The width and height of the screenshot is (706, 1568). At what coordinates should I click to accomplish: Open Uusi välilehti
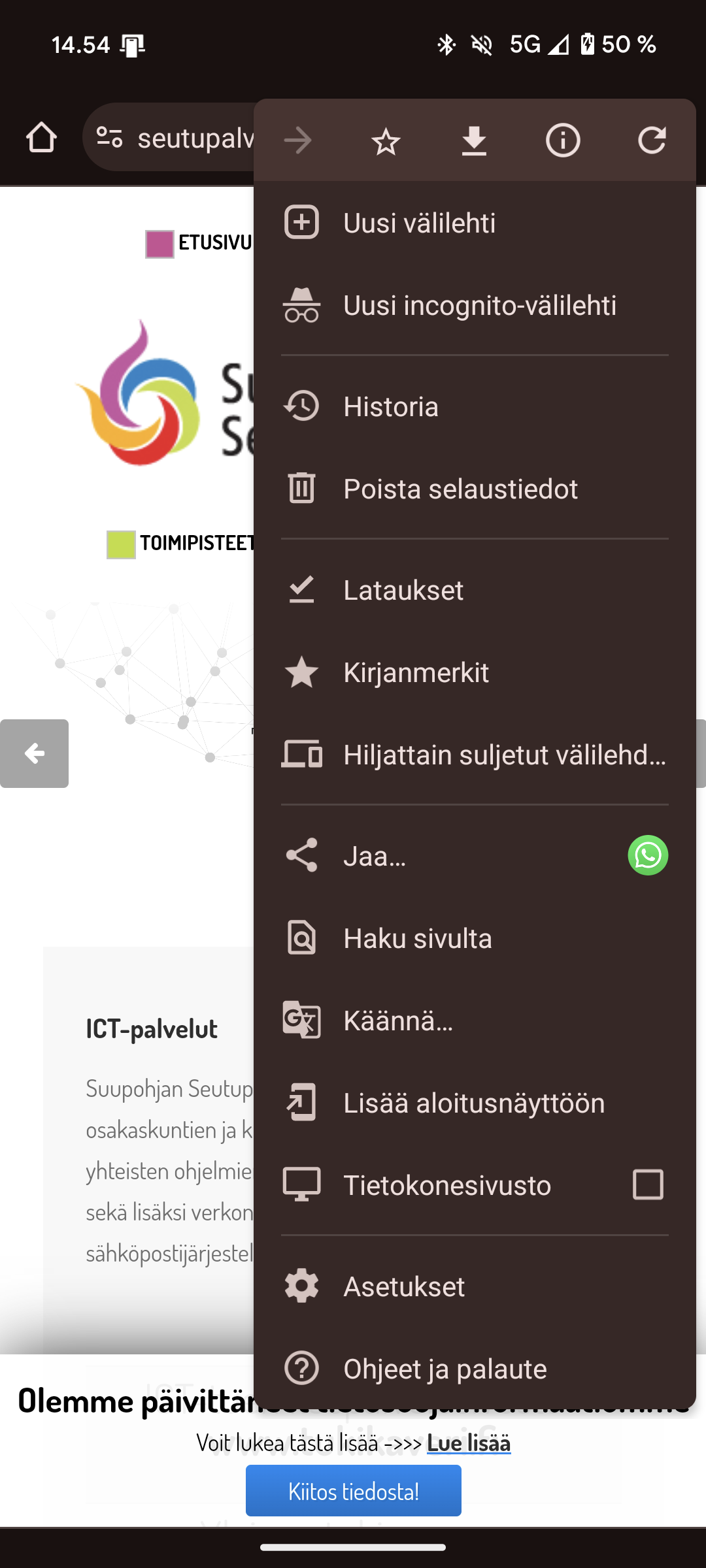(418, 223)
